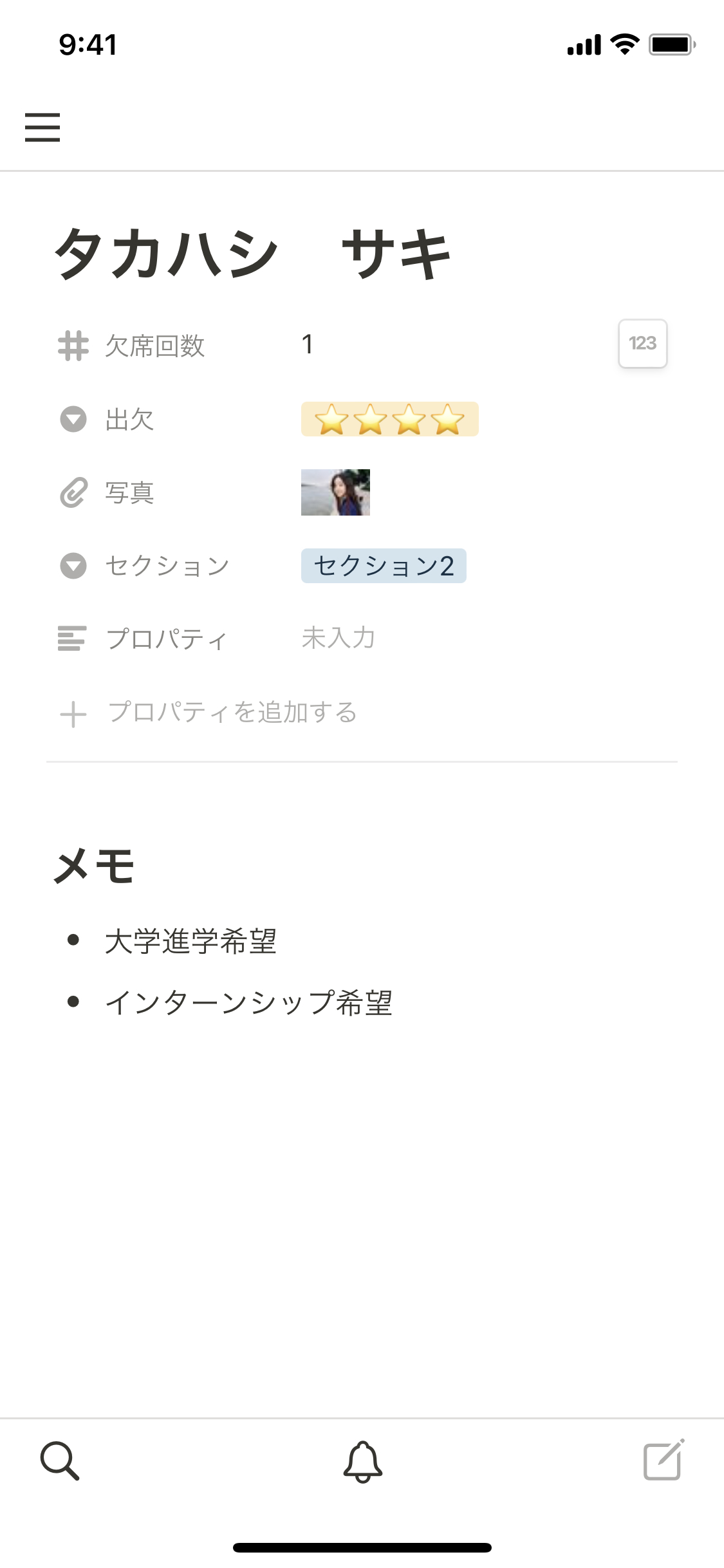Edit the 大学進学希望 bullet item

190,941
